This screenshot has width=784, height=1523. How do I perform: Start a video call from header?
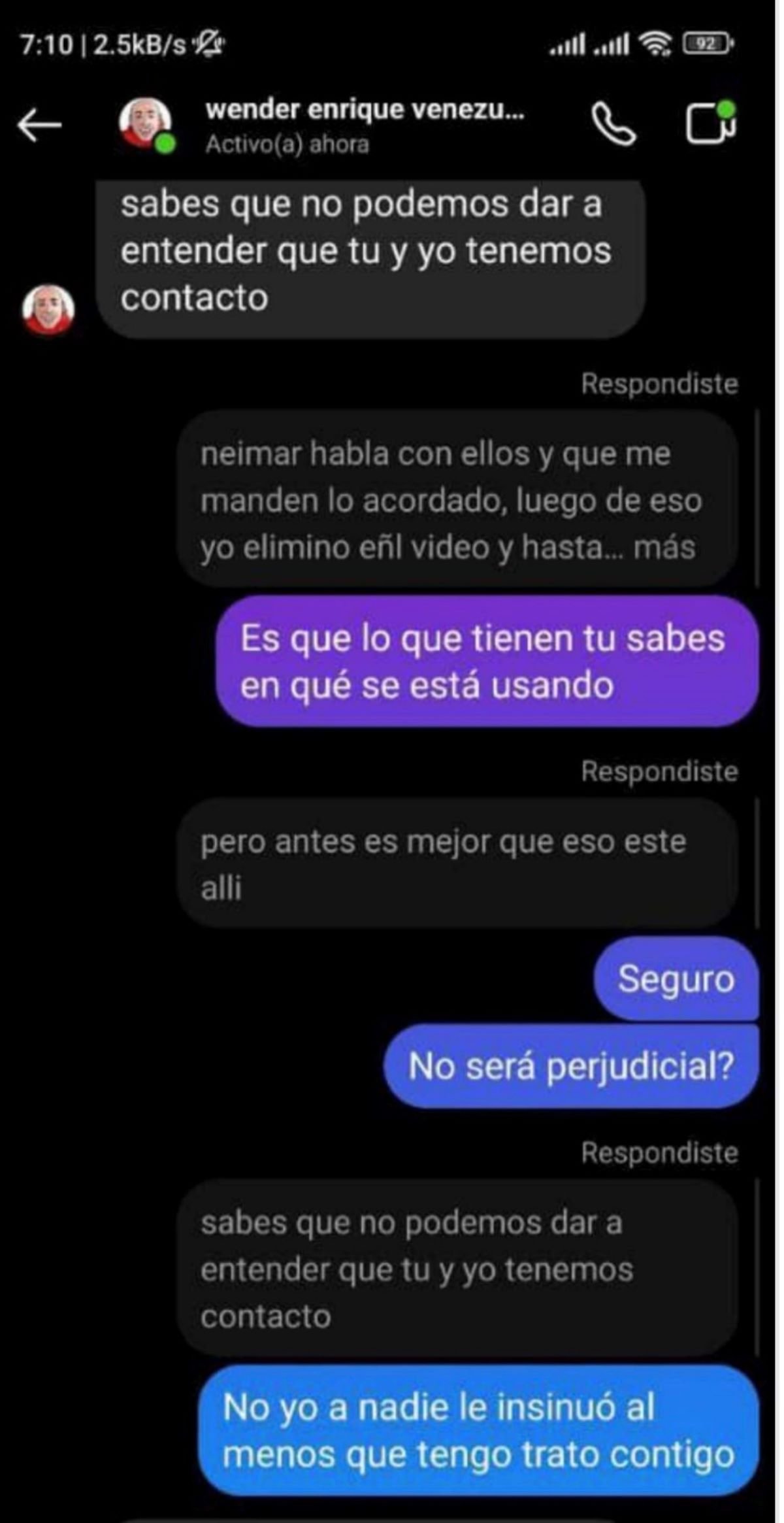tap(710, 122)
